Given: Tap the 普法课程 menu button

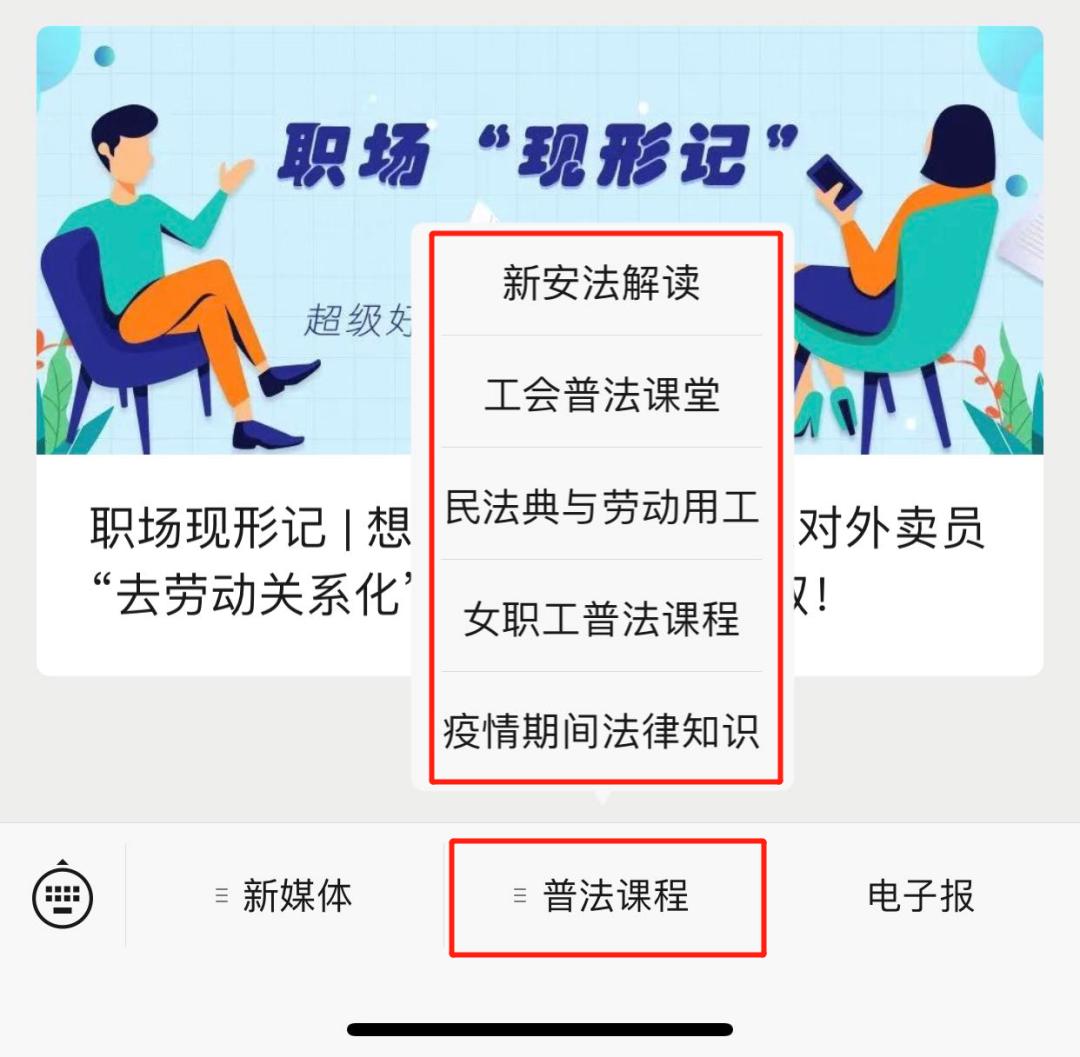Looking at the screenshot, I should (x=607, y=896).
